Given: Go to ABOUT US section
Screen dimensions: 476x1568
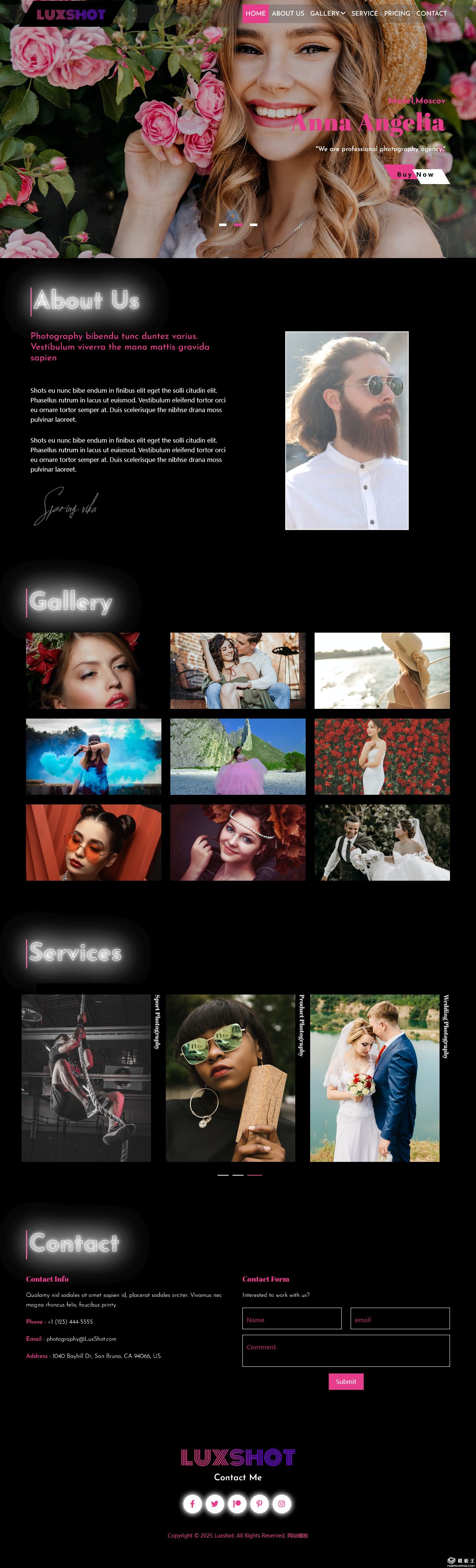Looking at the screenshot, I should [287, 13].
